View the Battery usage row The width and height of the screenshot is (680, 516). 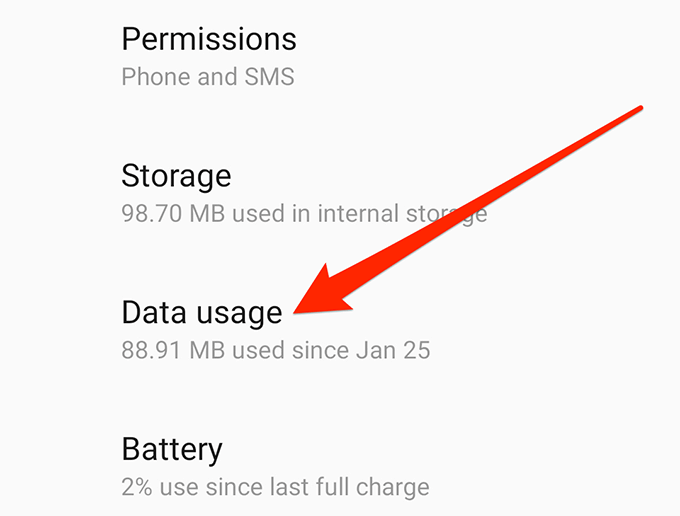click(x=172, y=465)
